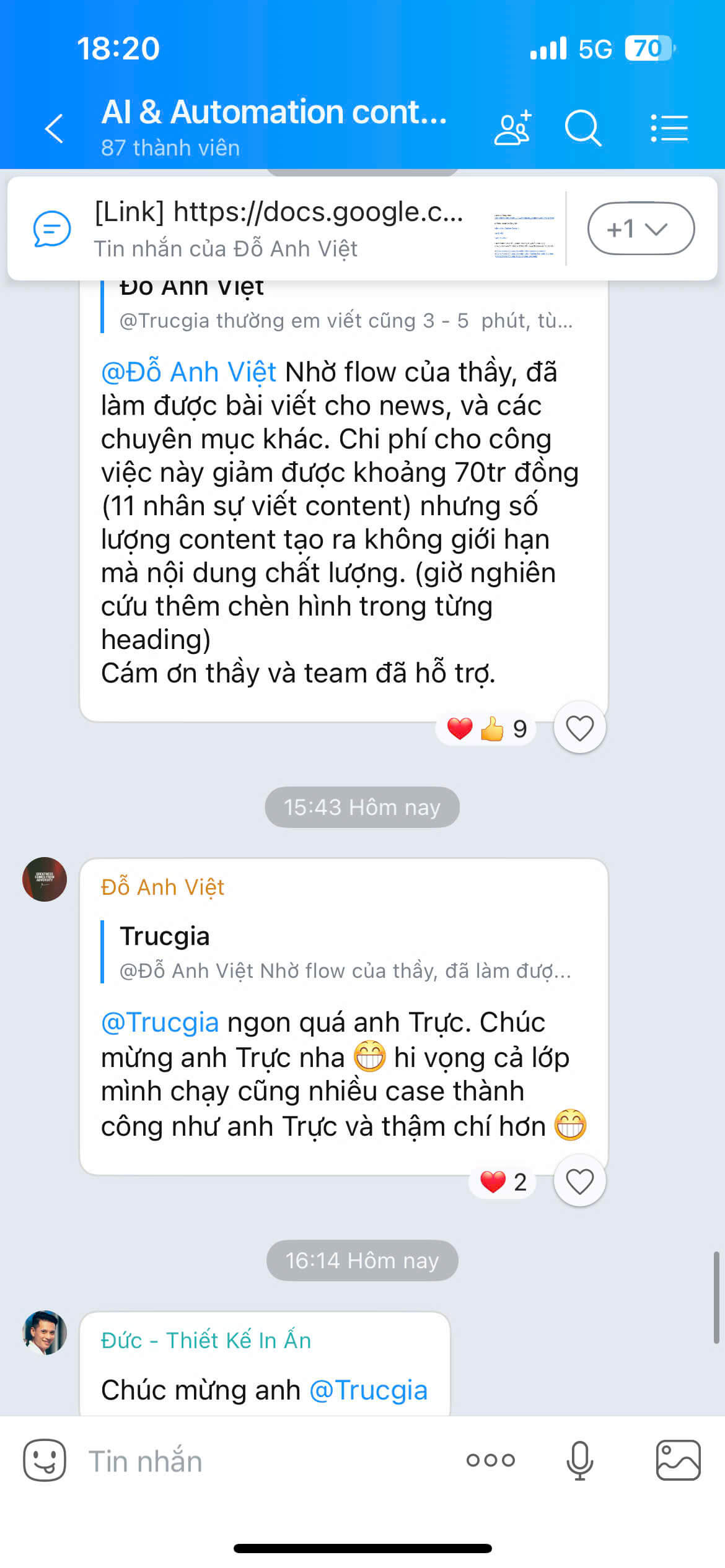The width and height of the screenshot is (725, 1568).
Task: Expand the +1 pinned messages dropdown
Action: (x=641, y=229)
